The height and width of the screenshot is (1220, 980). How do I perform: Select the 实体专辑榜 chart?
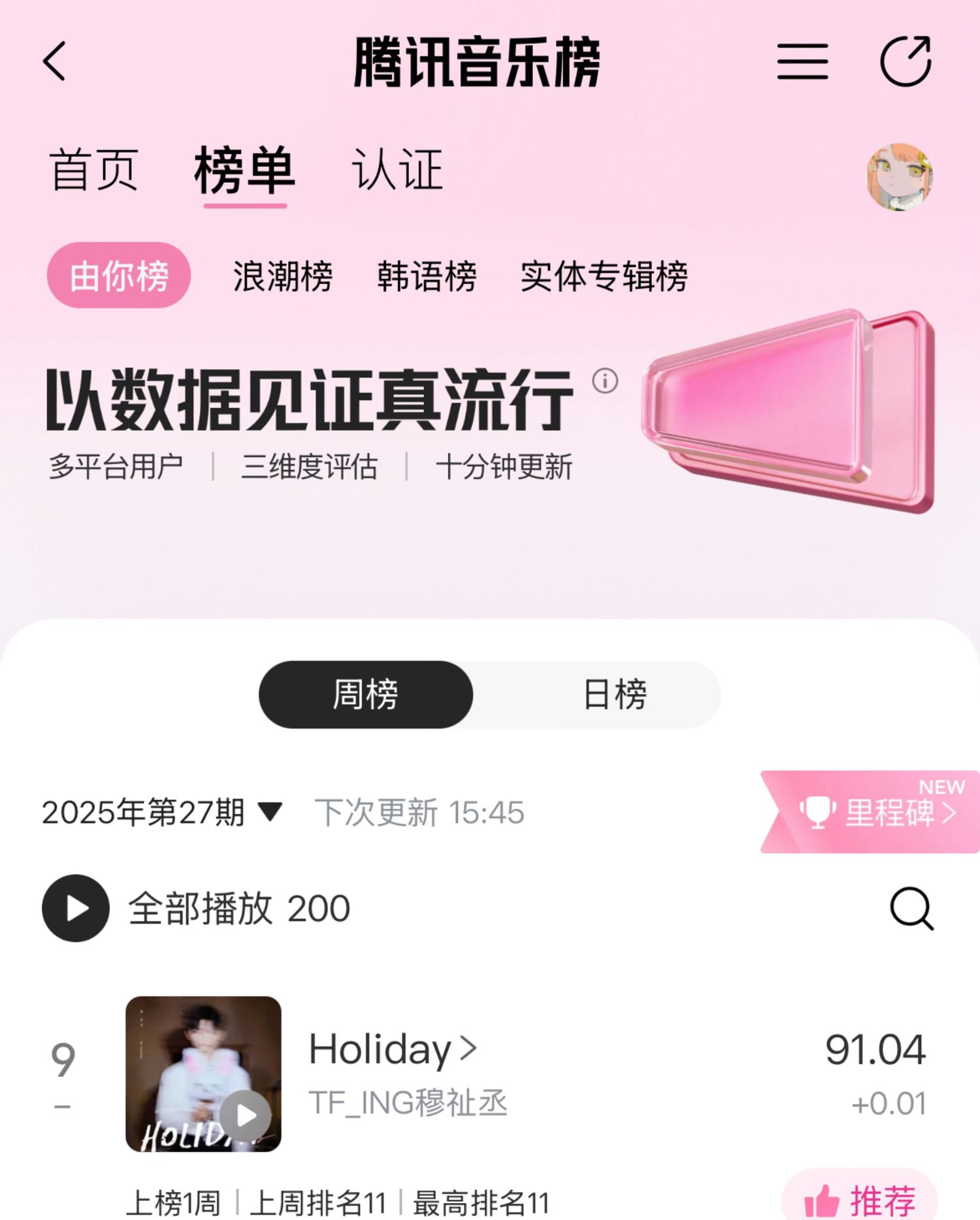coord(604,276)
